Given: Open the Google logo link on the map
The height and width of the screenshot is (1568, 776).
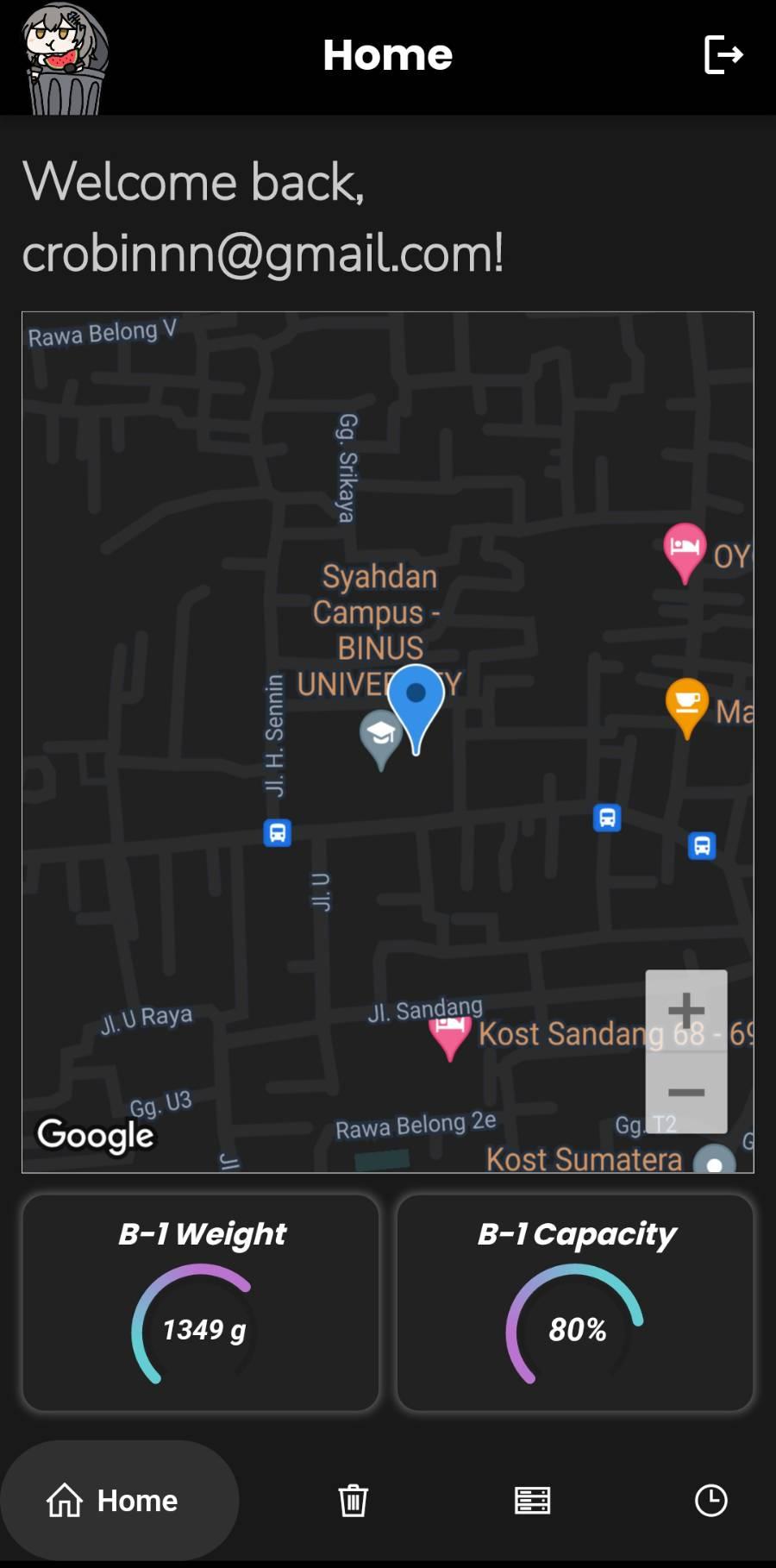Looking at the screenshot, I should tap(95, 1135).
